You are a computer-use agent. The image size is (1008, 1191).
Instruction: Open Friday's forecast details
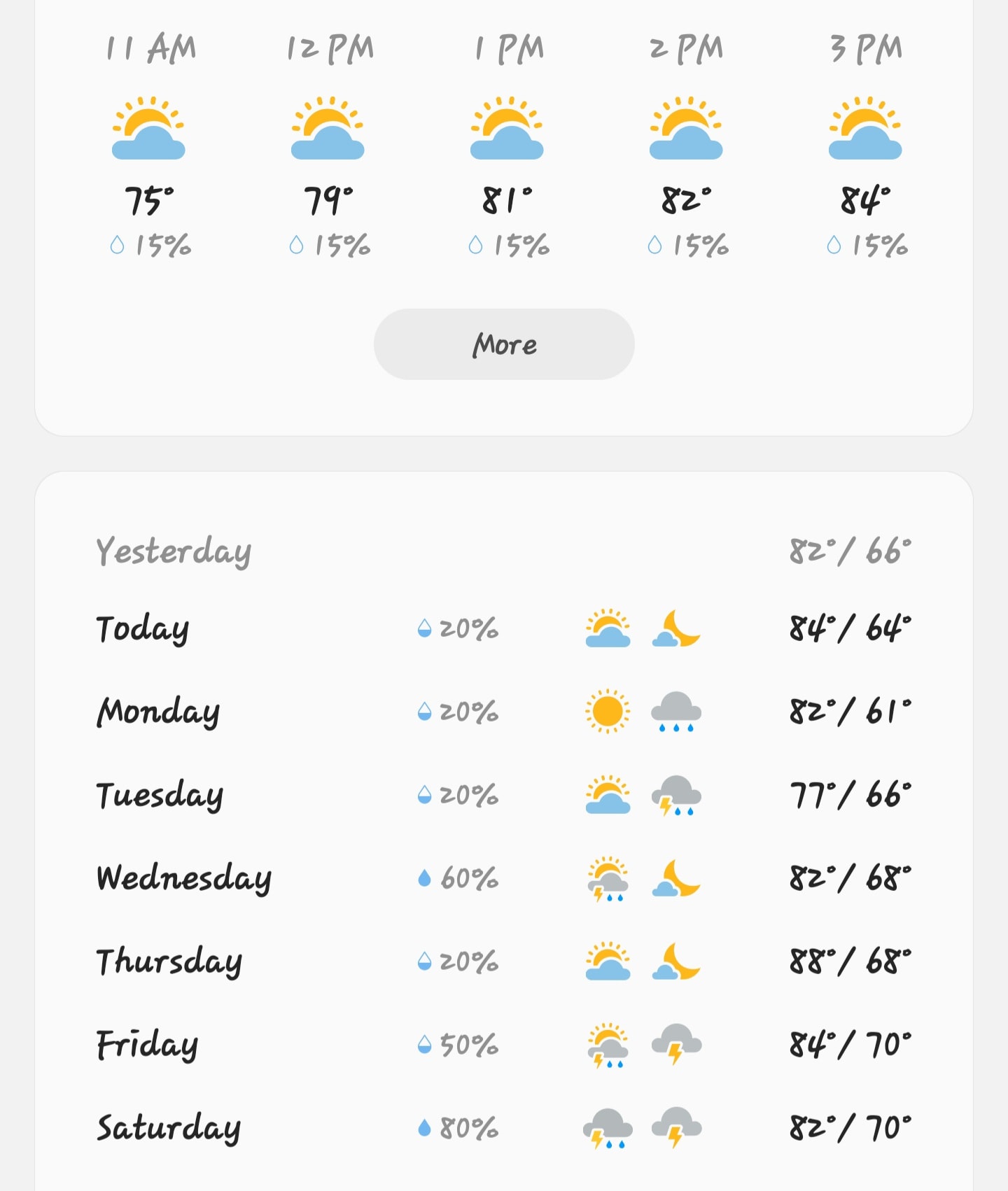(504, 1045)
